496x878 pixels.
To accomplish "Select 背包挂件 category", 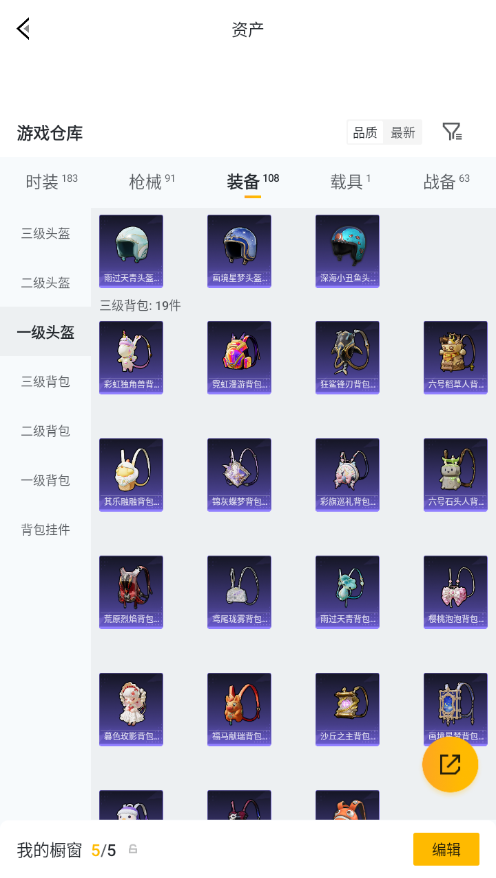I will pyautogui.click(x=45, y=529).
